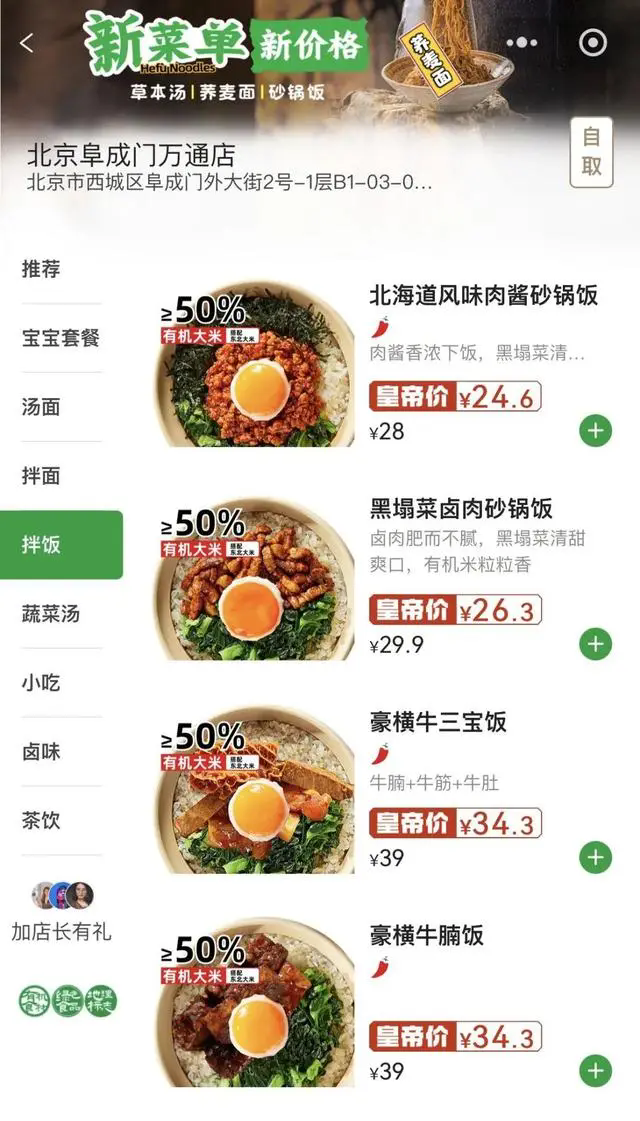Screen dimensions: 640x1121
Task: Go back with the top-left arrow
Action: pyautogui.click(x=27, y=42)
